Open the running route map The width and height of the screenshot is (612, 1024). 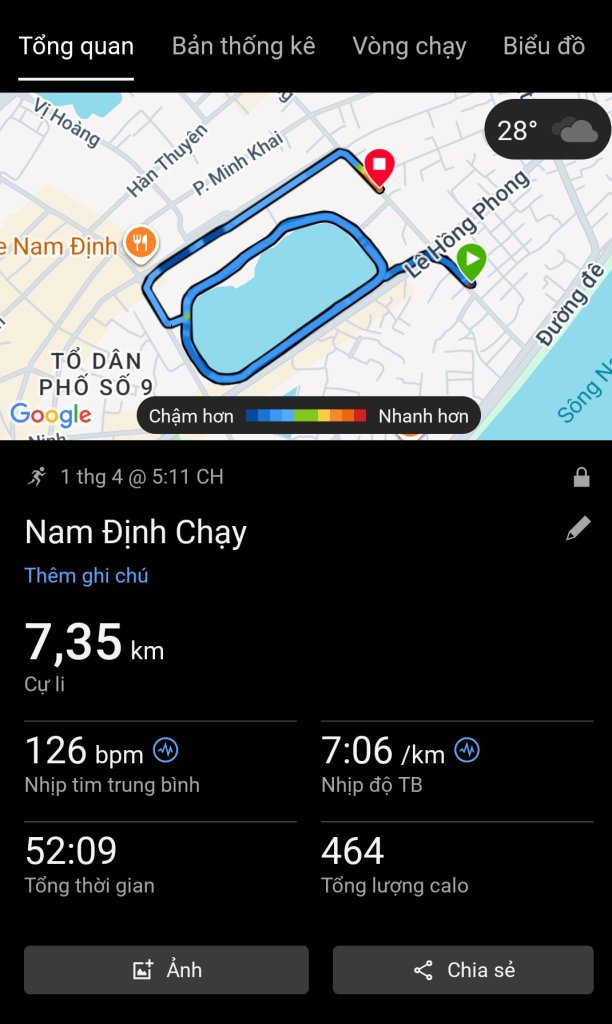click(x=306, y=266)
